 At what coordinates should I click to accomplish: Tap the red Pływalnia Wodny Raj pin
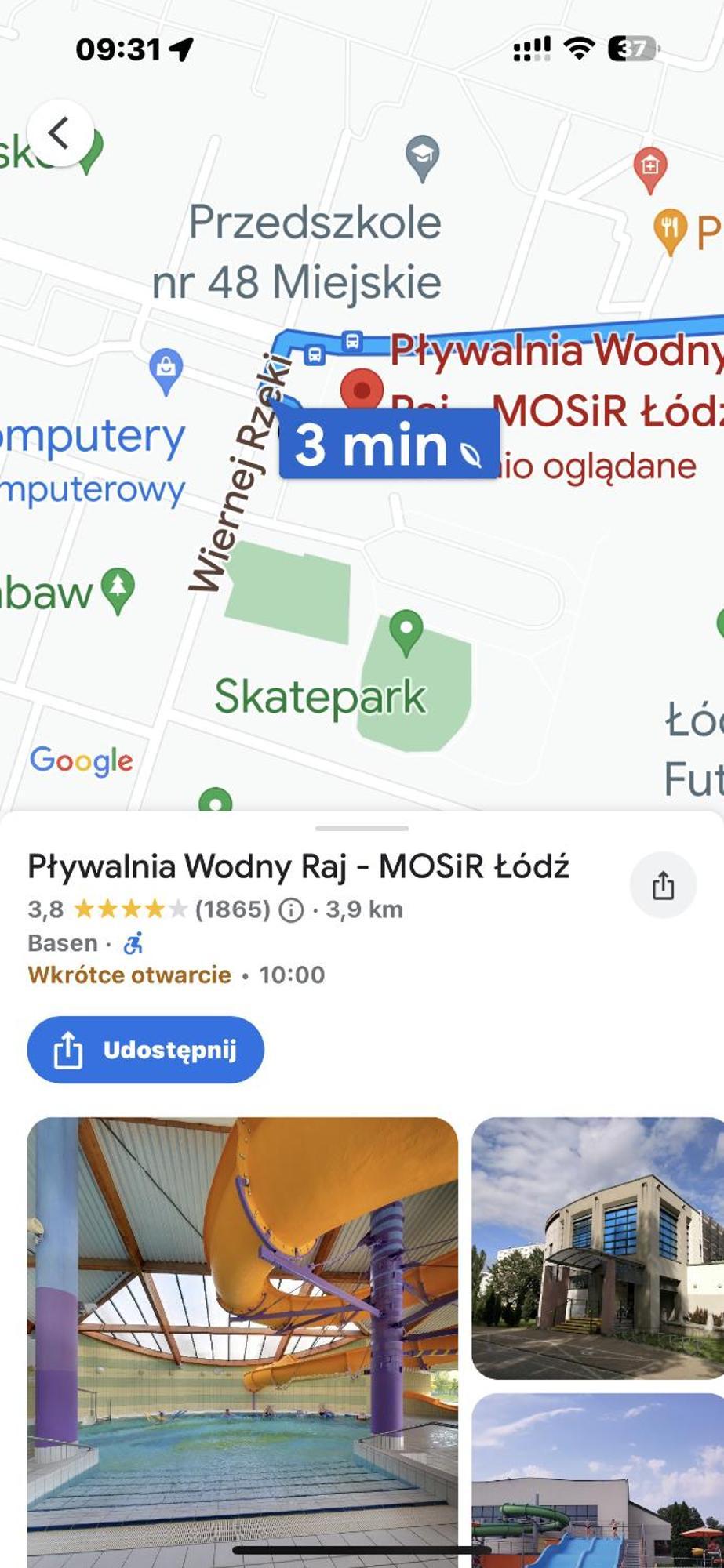(362, 390)
